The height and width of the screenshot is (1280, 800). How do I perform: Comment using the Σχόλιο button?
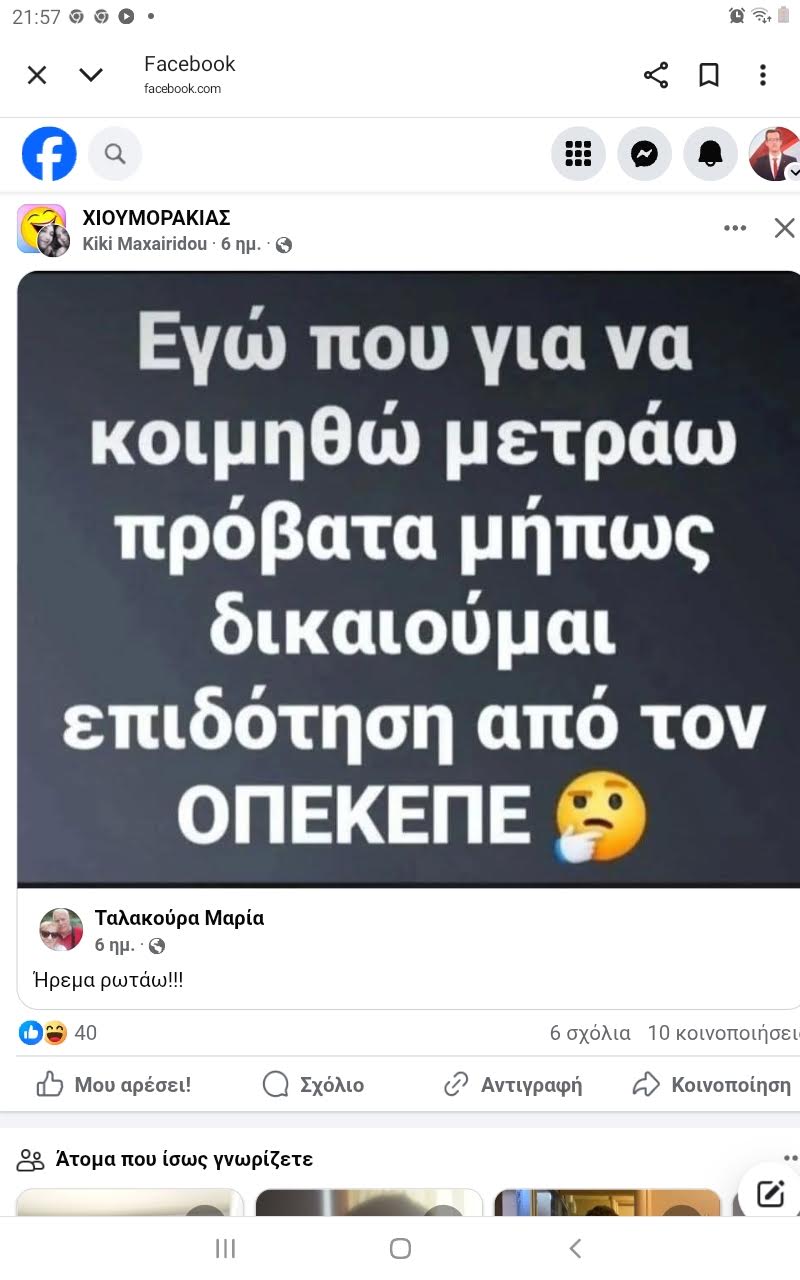(313, 1085)
